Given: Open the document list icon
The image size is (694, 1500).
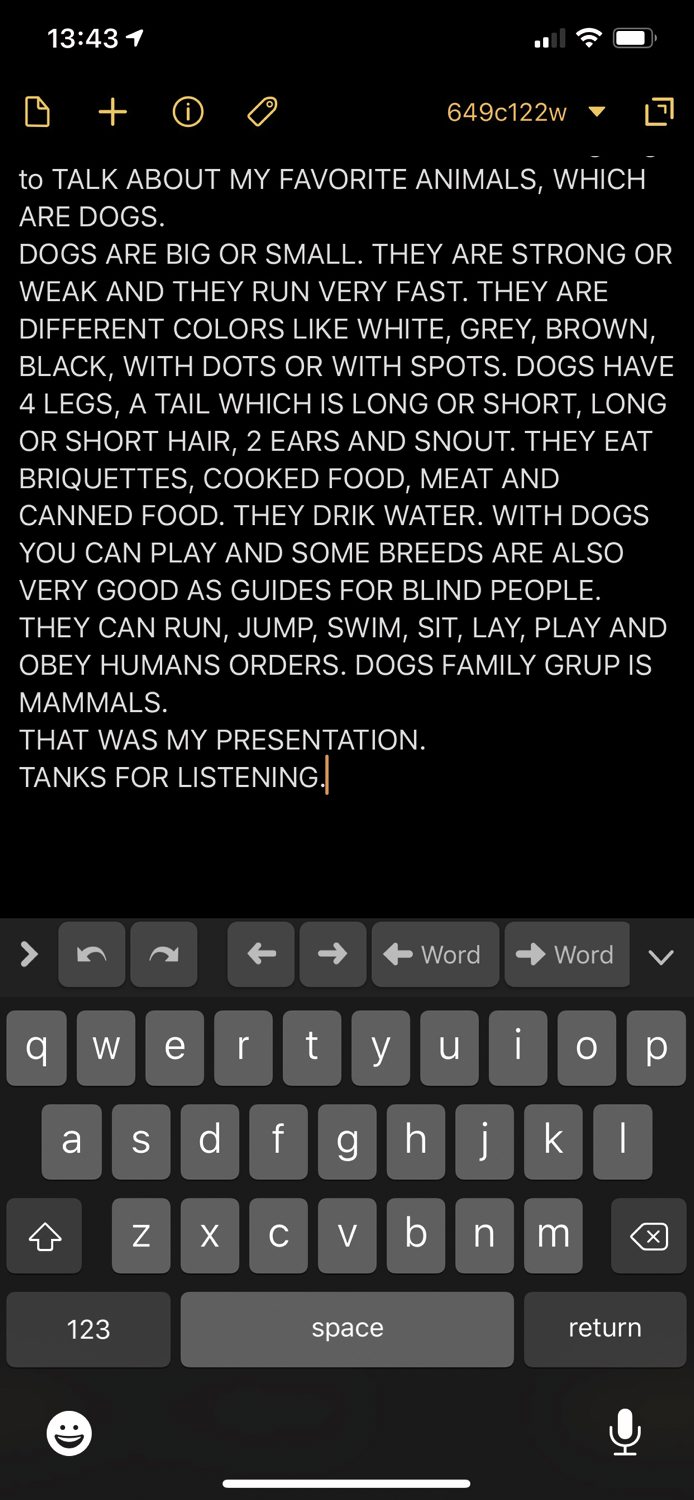Looking at the screenshot, I should 37,112.
